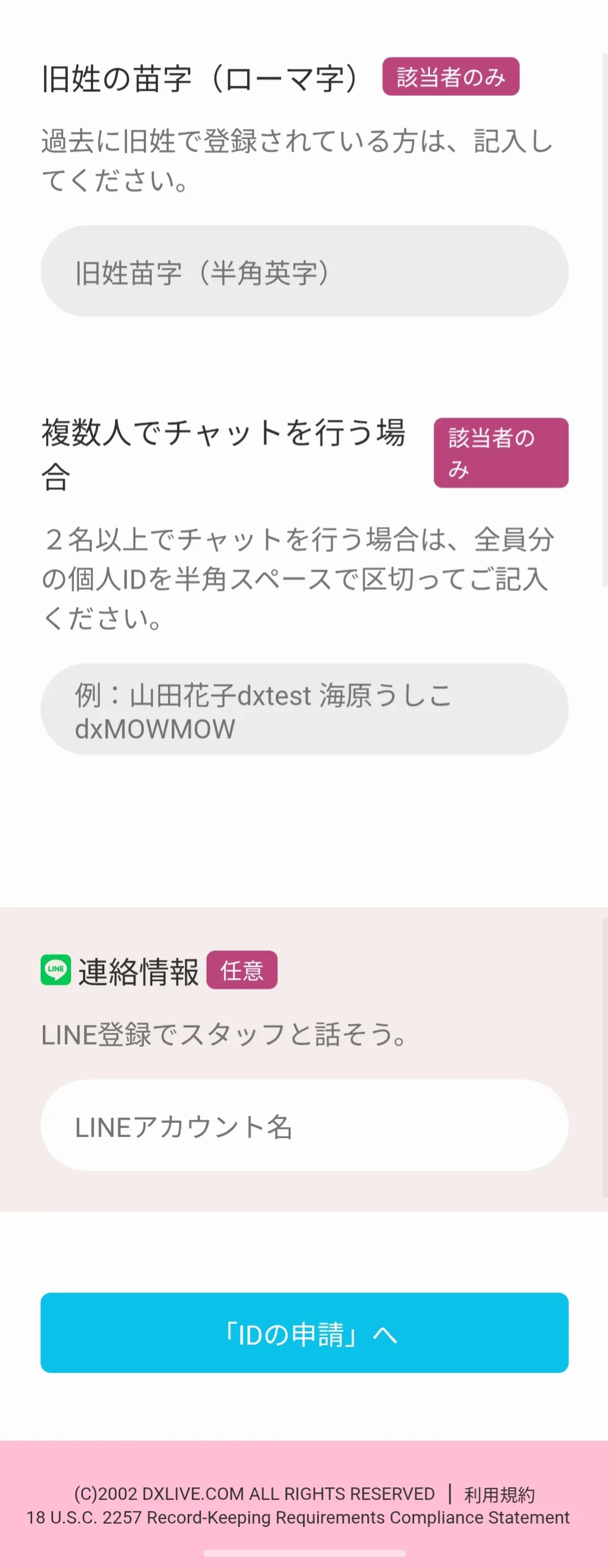608x1568 pixels.
Task: Open 18 U.S.C. 2257 Compliance Statement link
Action: point(298,1517)
